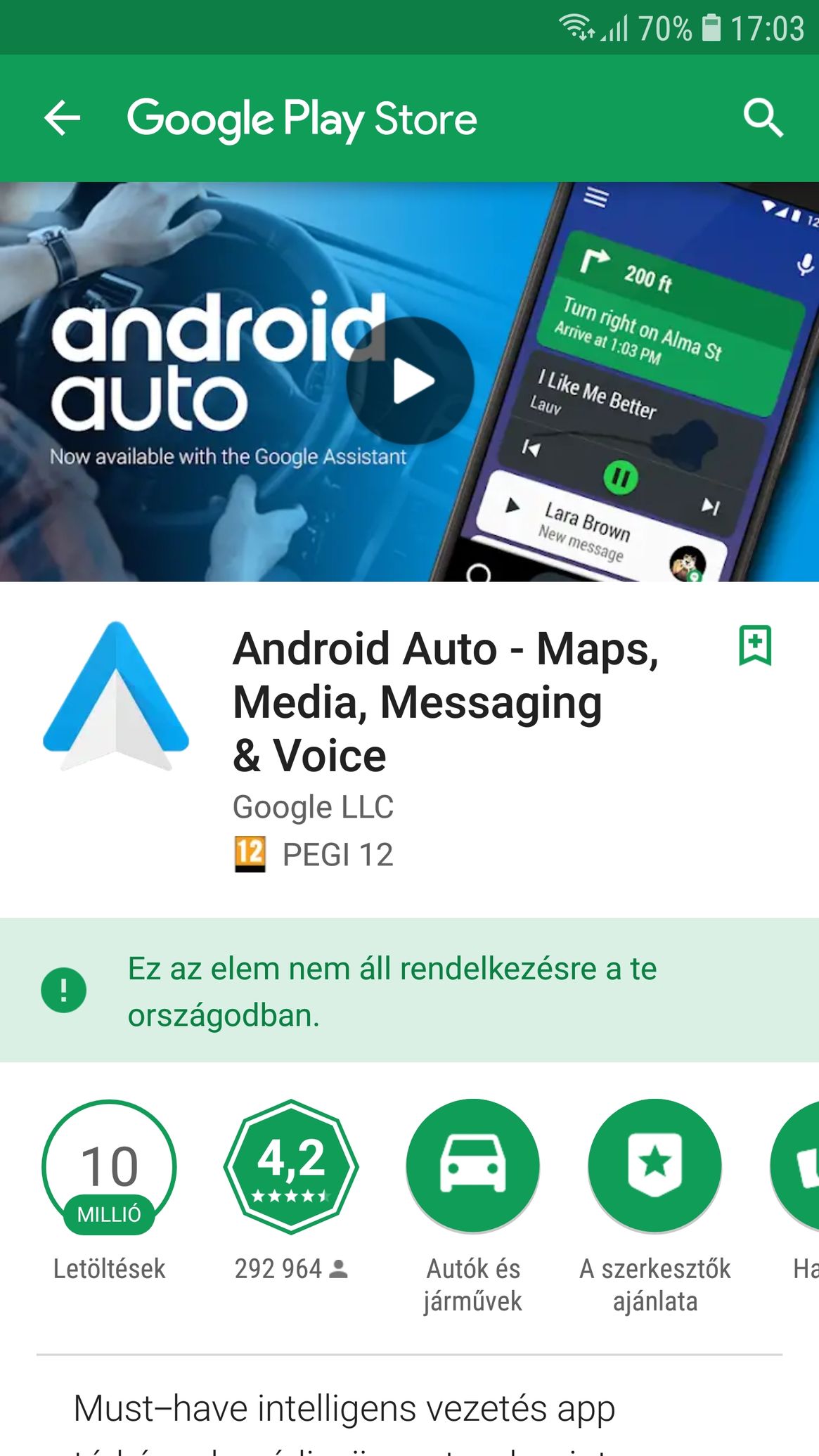View PEGI 12 rating details
The height and width of the screenshot is (1456, 819).
[x=314, y=855]
